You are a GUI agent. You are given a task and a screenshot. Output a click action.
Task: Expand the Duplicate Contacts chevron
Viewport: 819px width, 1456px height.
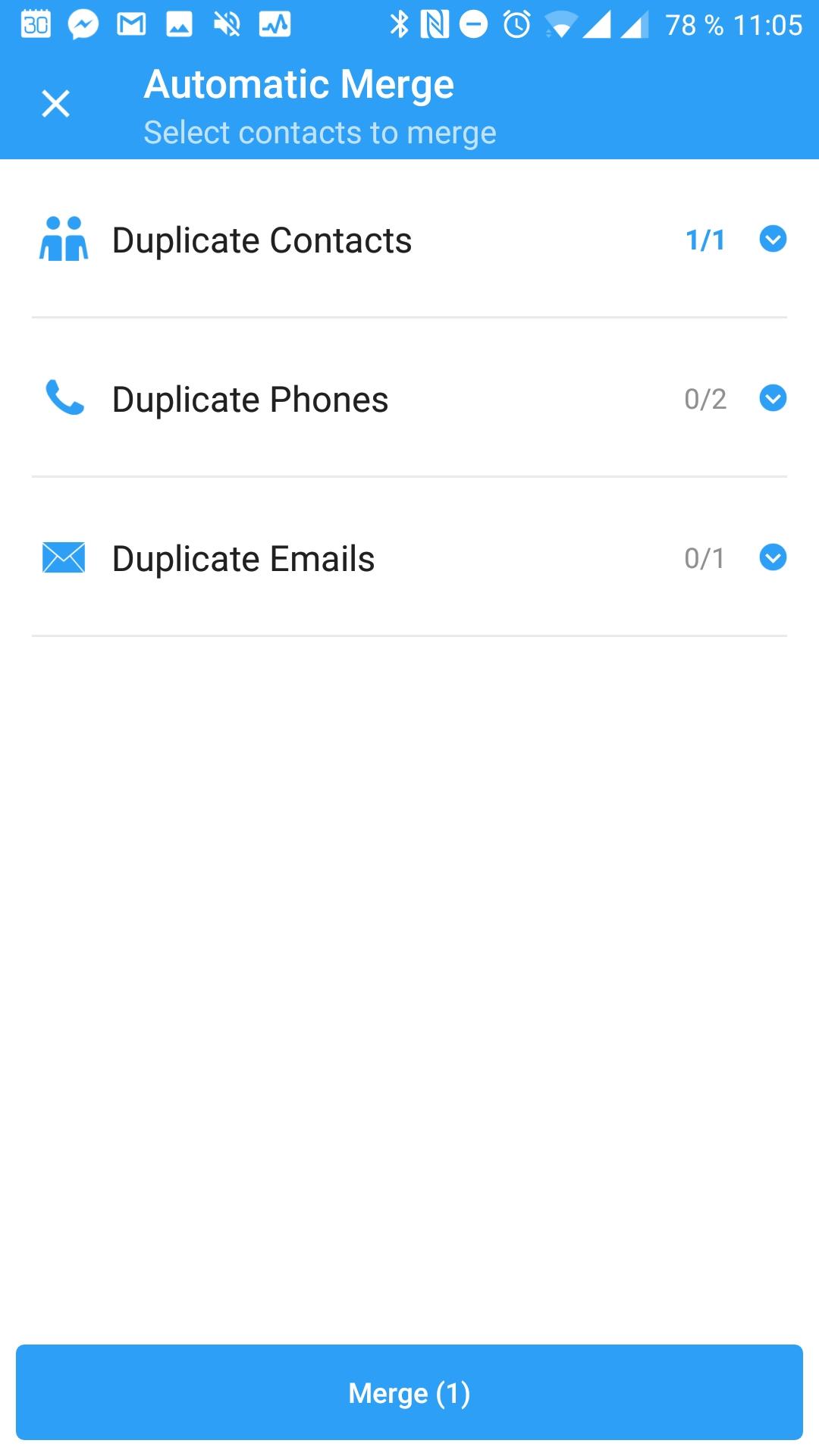pos(773,240)
